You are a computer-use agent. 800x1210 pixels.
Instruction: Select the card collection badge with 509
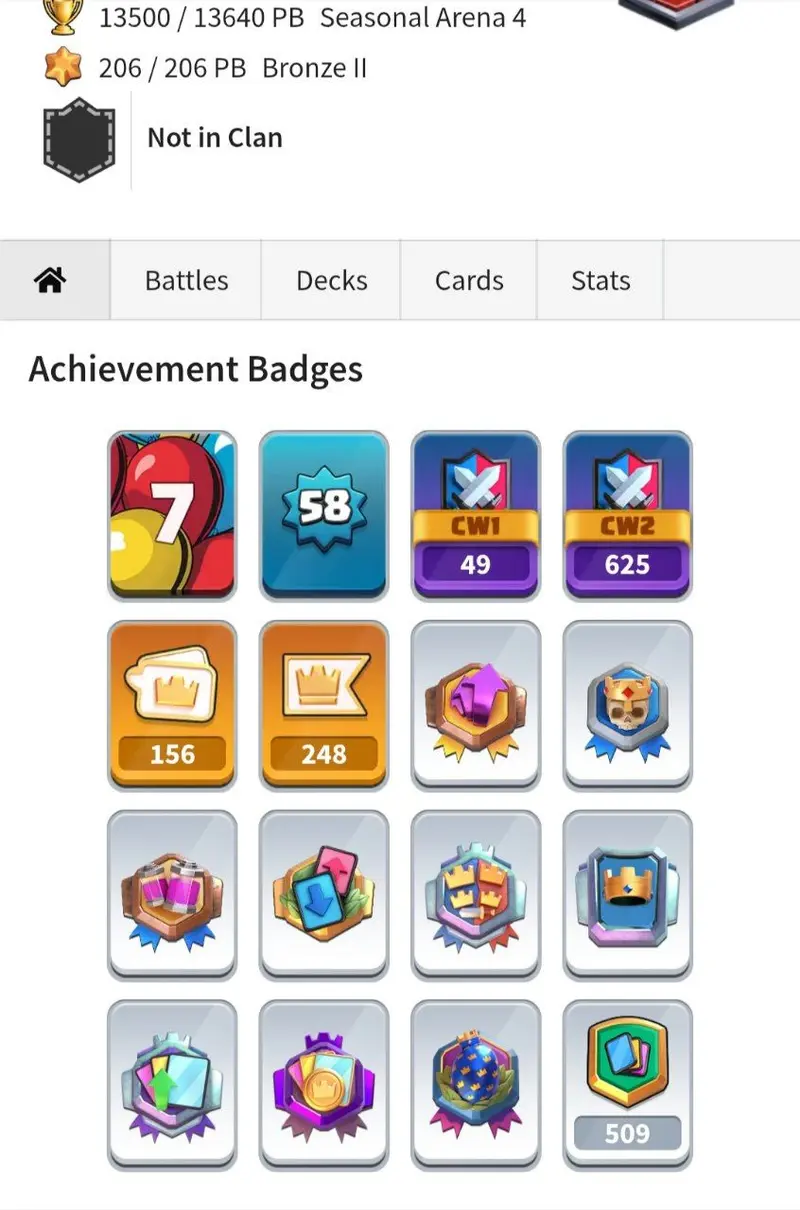tap(627, 1085)
